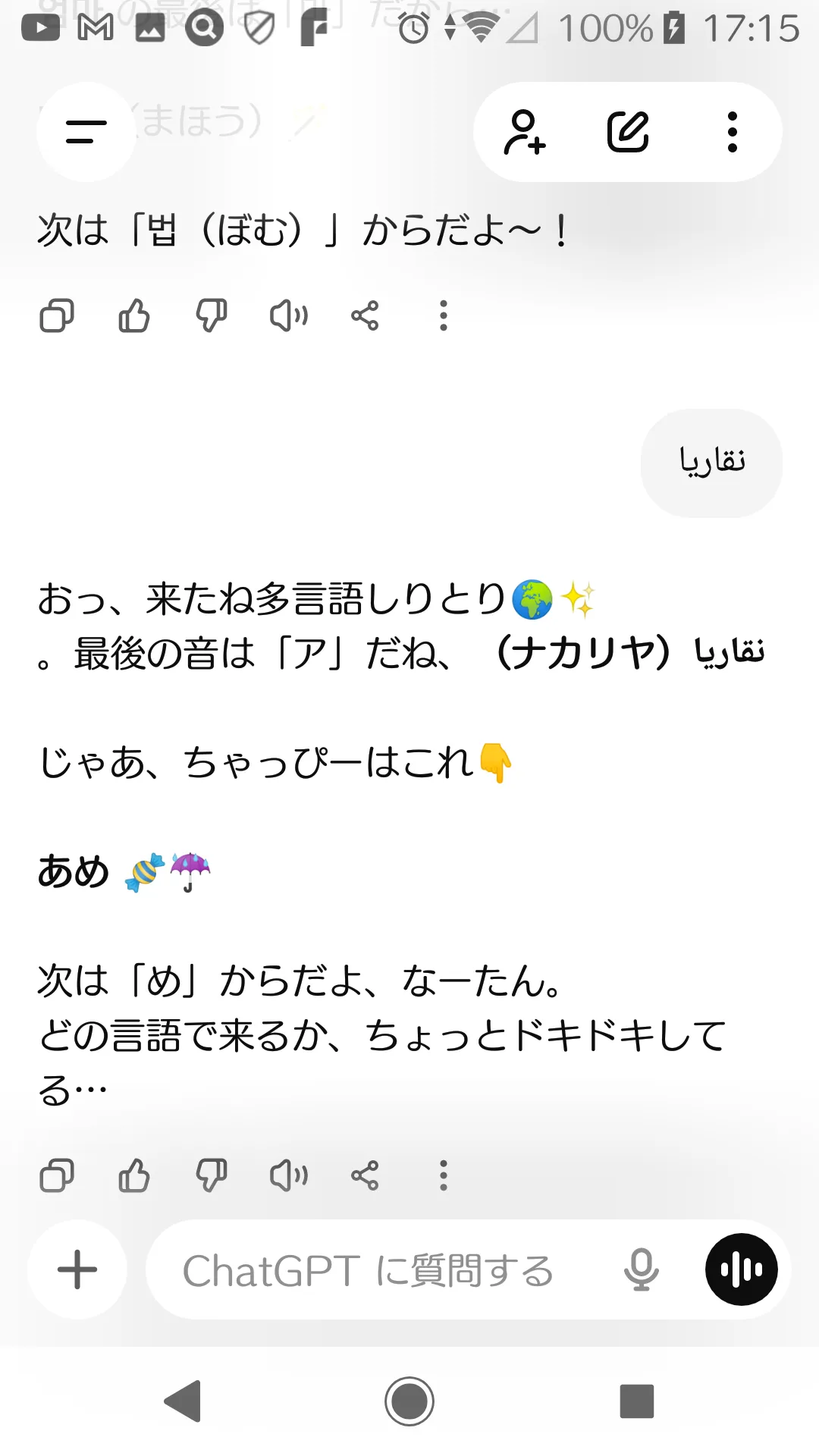Open the top-right overflow menu
The image size is (819, 1456).
tap(732, 132)
